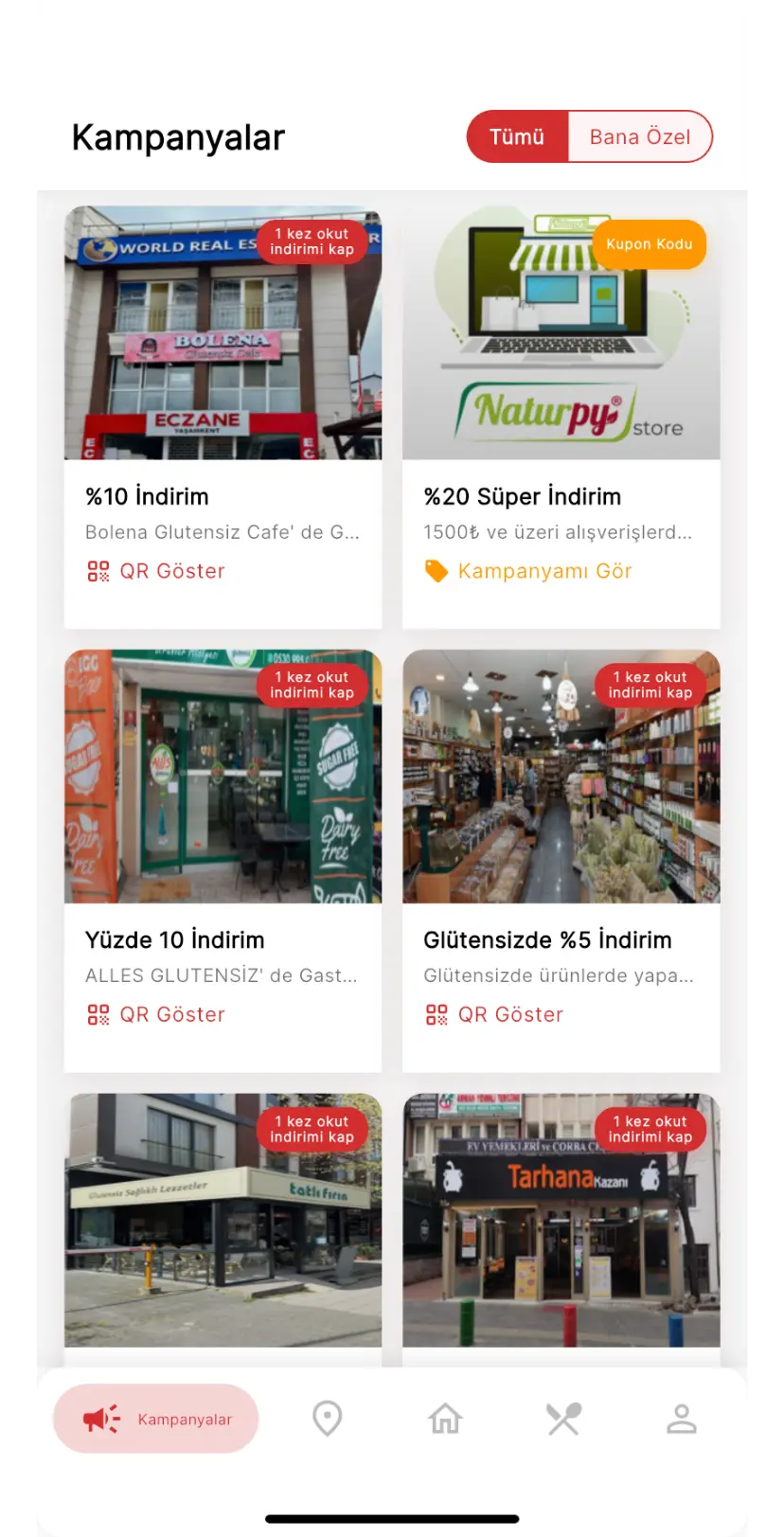Viewport: 784px width, 1537px height.
Task: Open the Tarhana Kazanı campaign card
Action: 561,1221
